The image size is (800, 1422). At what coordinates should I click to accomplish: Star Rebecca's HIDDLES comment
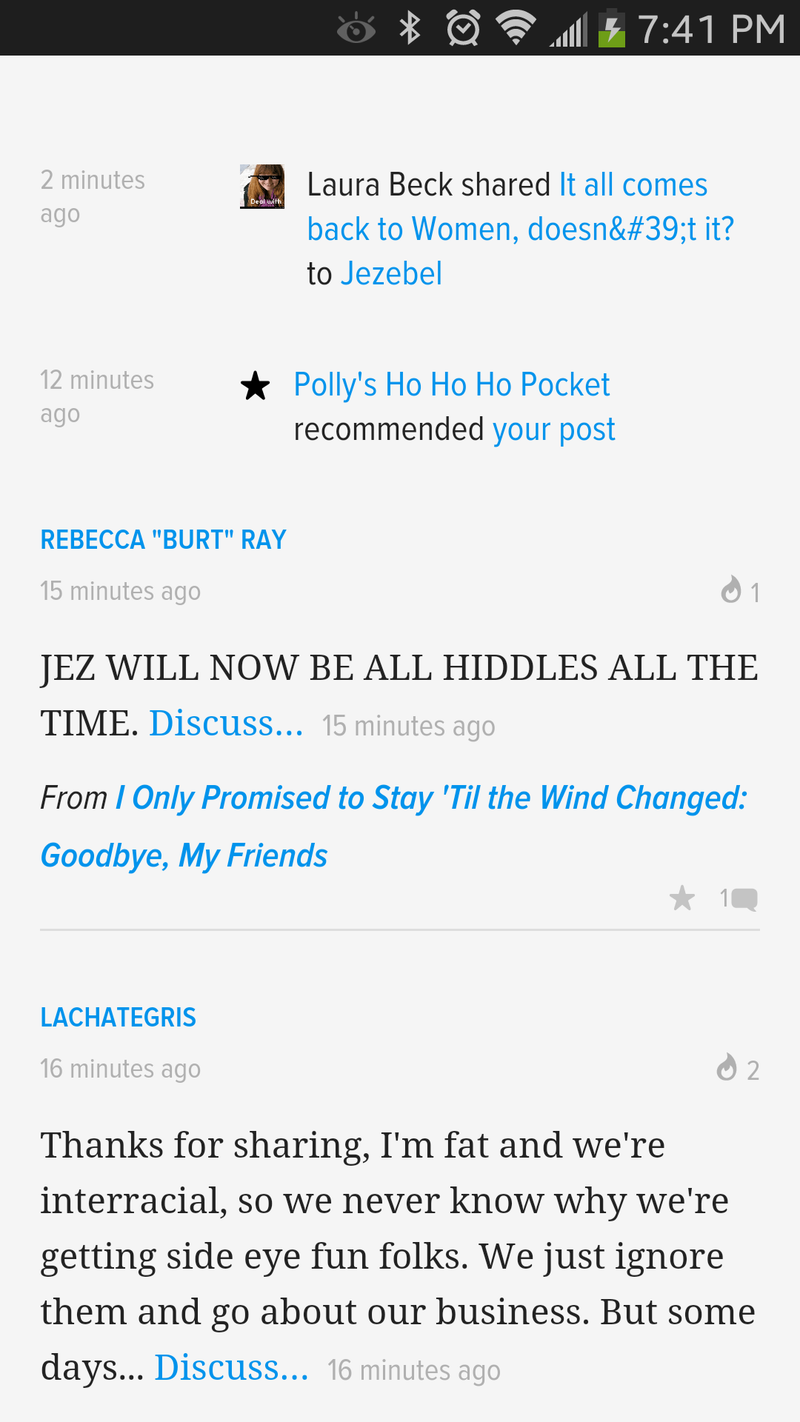click(x=682, y=899)
